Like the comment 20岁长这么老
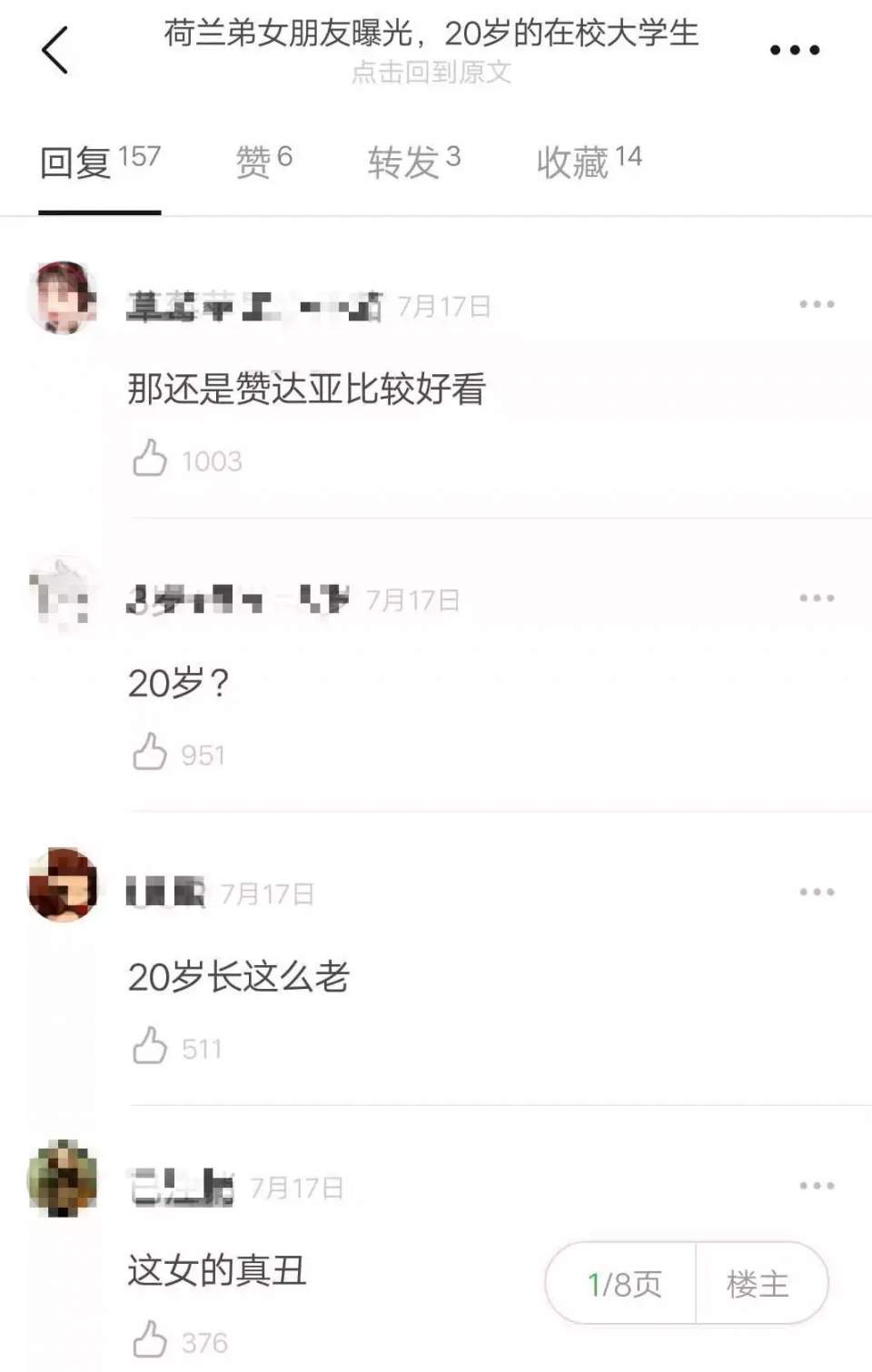 coord(150,1046)
